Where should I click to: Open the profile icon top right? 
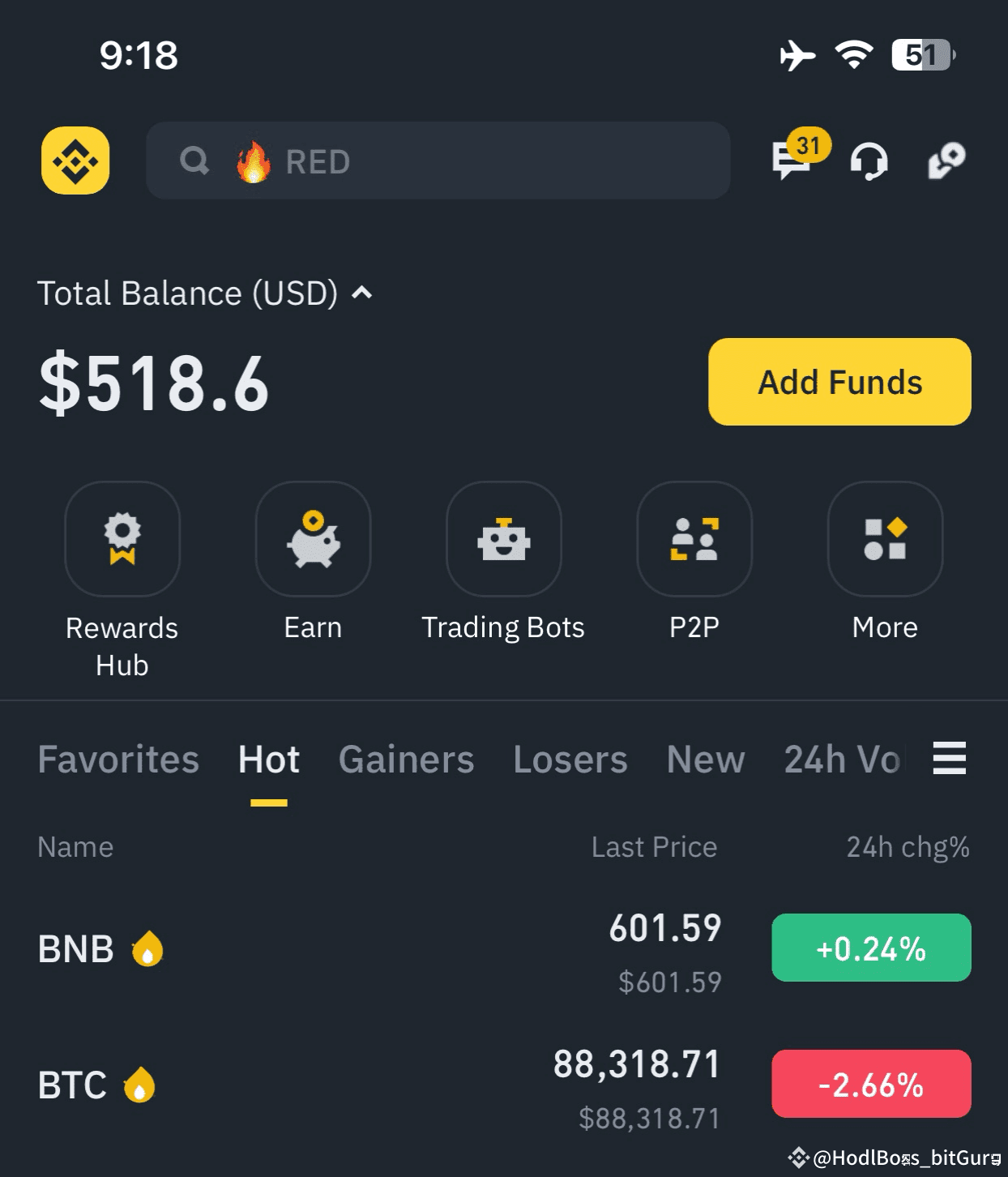click(x=946, y=160)
